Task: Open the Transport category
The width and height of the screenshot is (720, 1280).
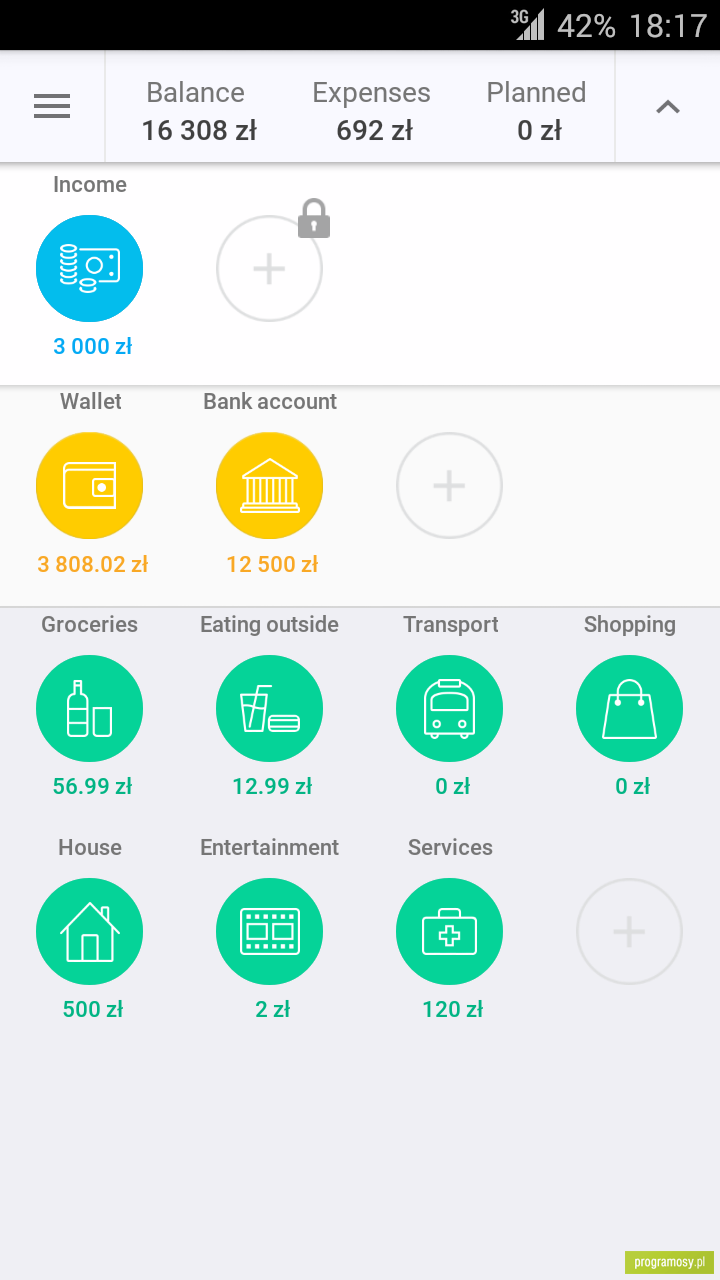Action: [x=449, y=708]
